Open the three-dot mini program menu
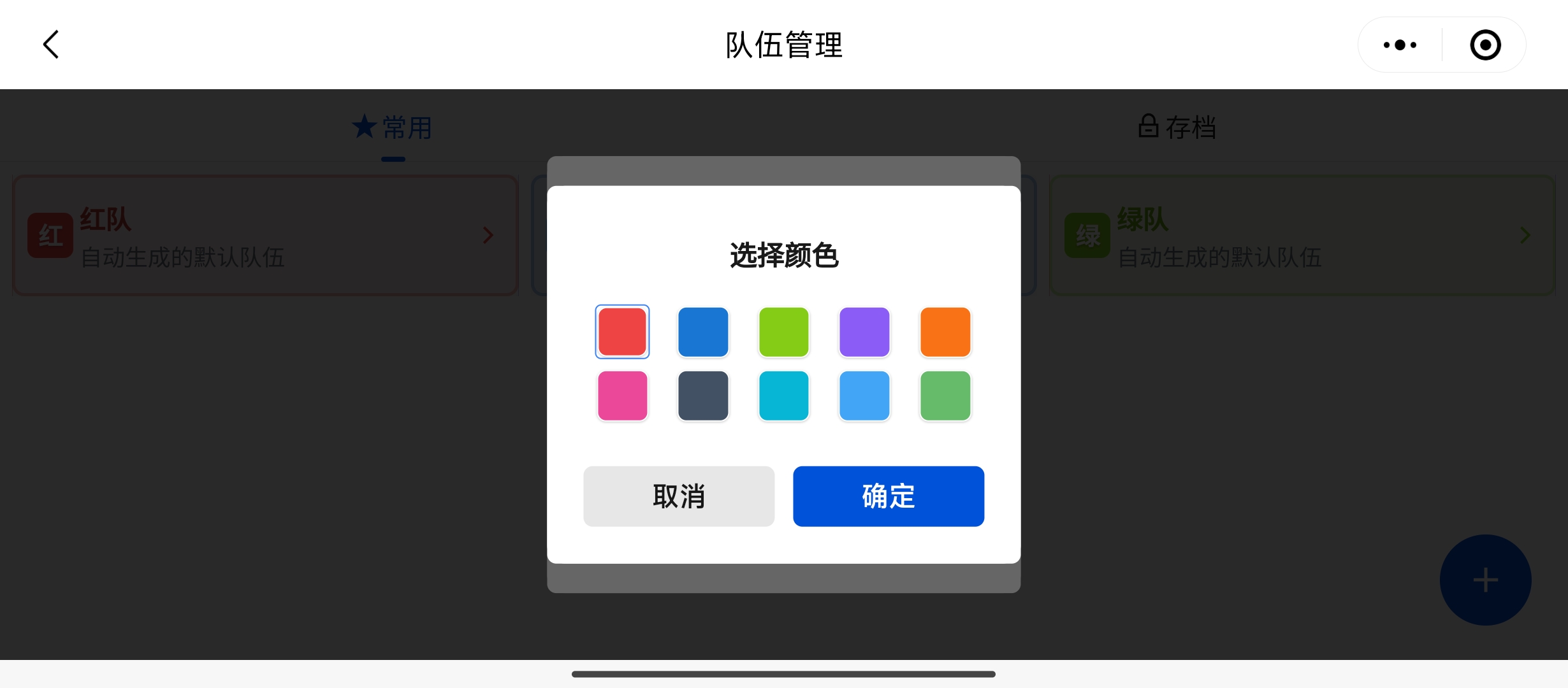Viewport: 1568px width, 688px height. point(1400,45)
